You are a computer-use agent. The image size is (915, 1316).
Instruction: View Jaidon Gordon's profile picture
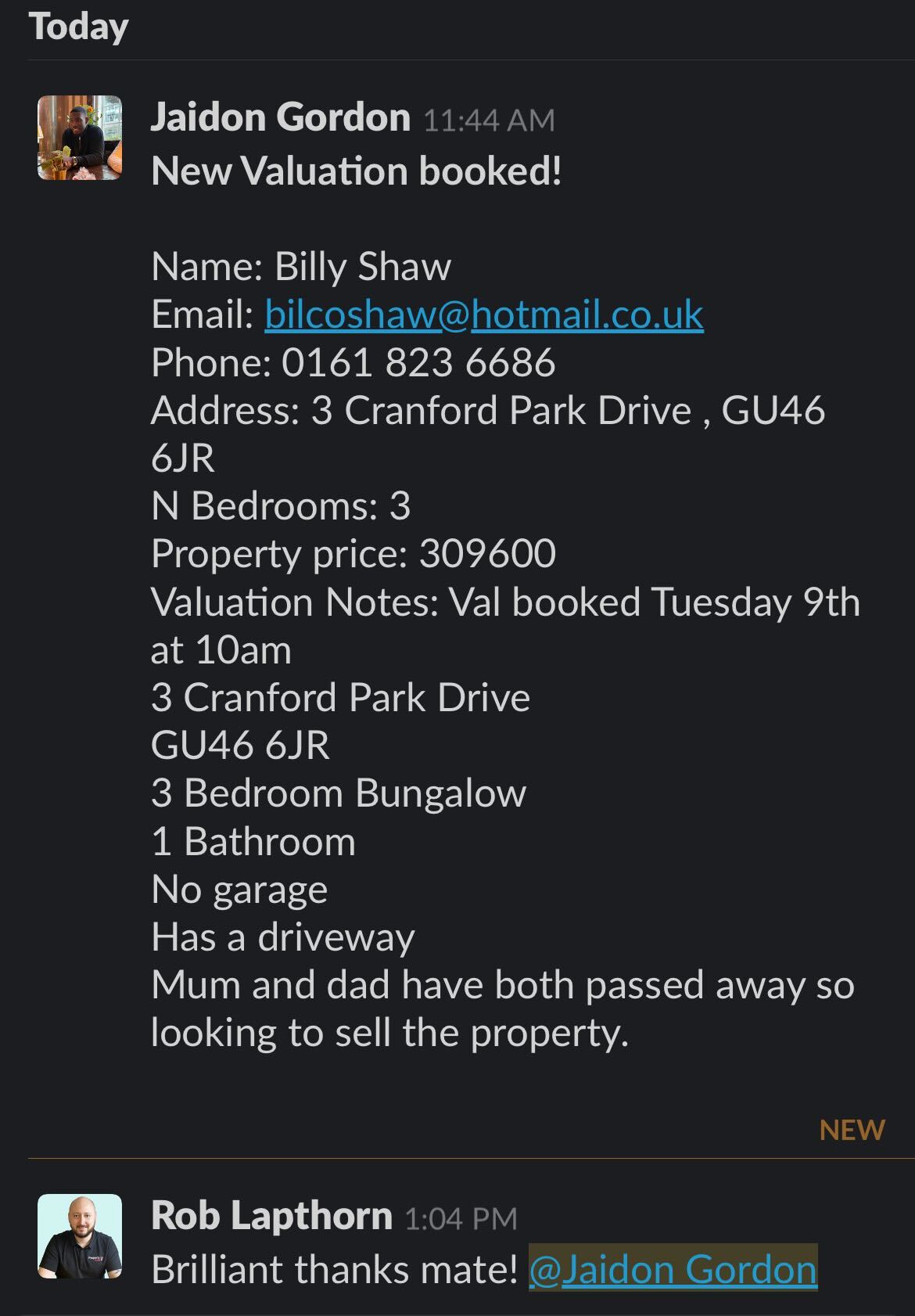[x=80, y=138]
